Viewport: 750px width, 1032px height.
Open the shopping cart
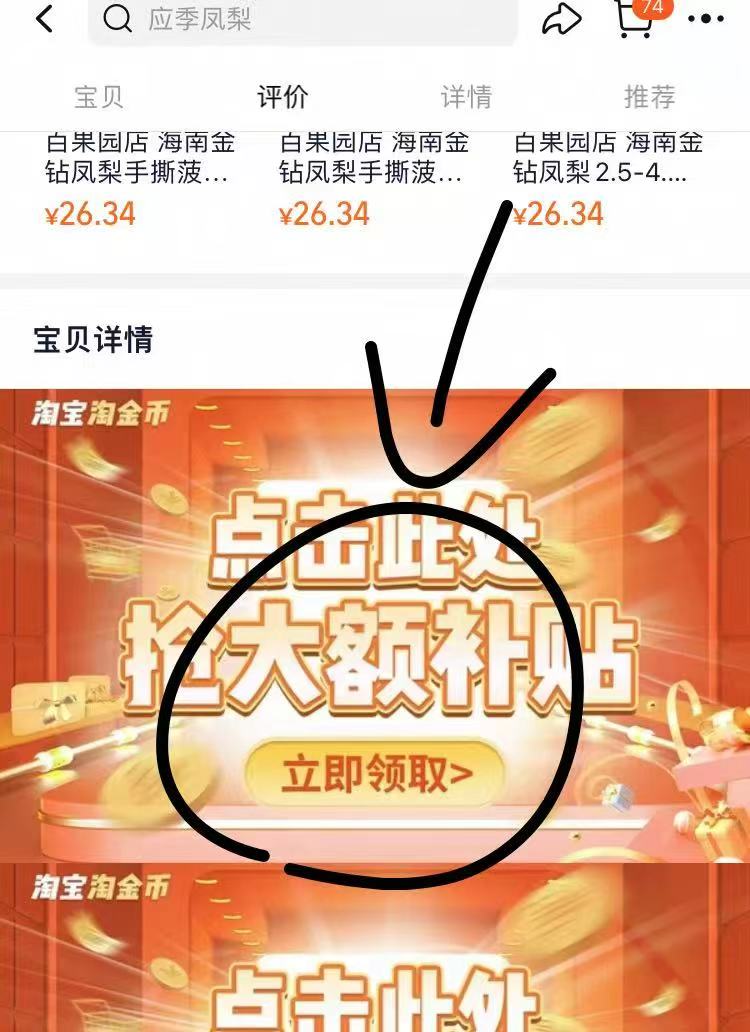634,19
